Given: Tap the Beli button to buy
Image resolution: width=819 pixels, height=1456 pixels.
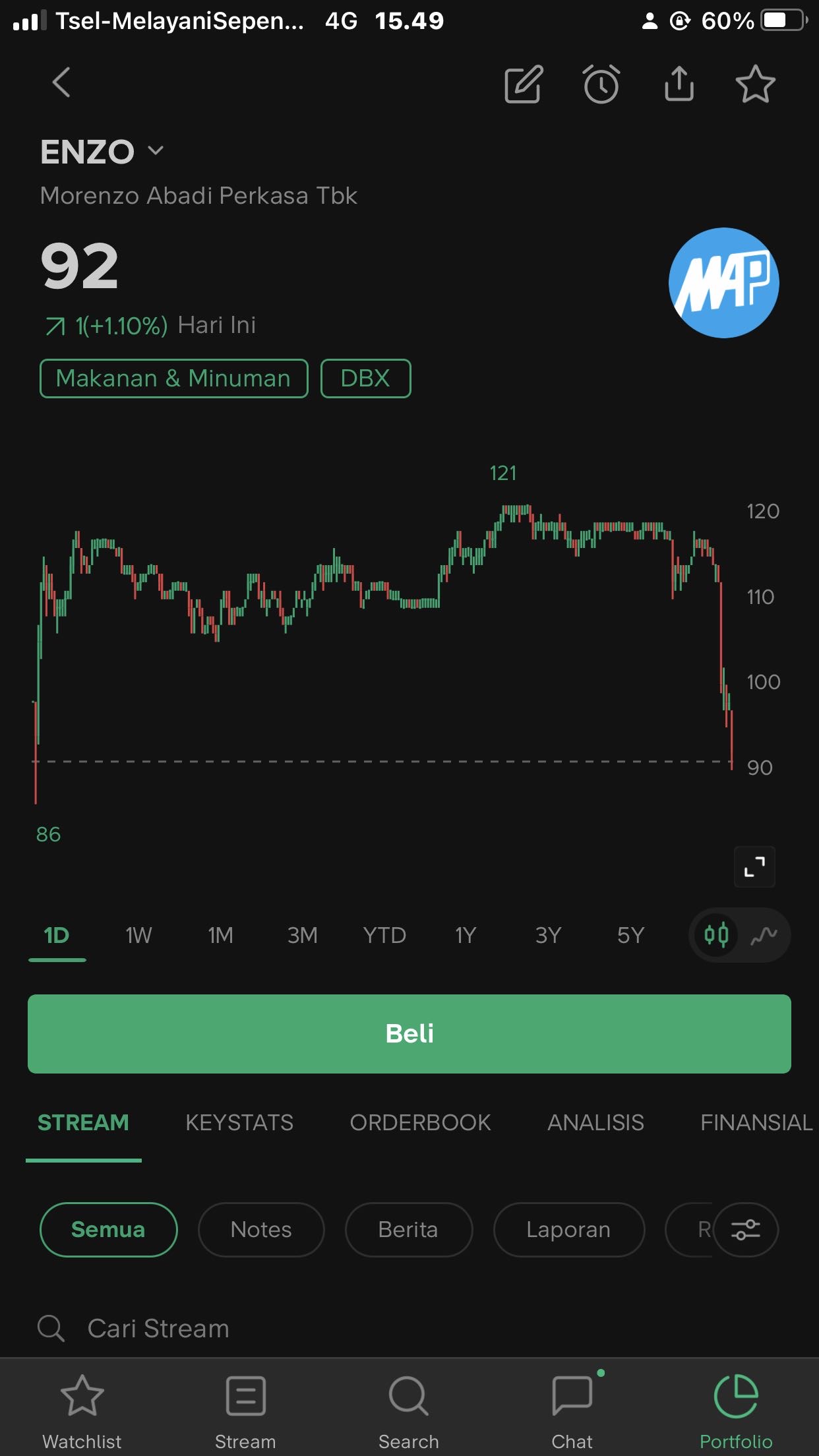Looking at the screenshot, I should click(x=409, y=1033).
